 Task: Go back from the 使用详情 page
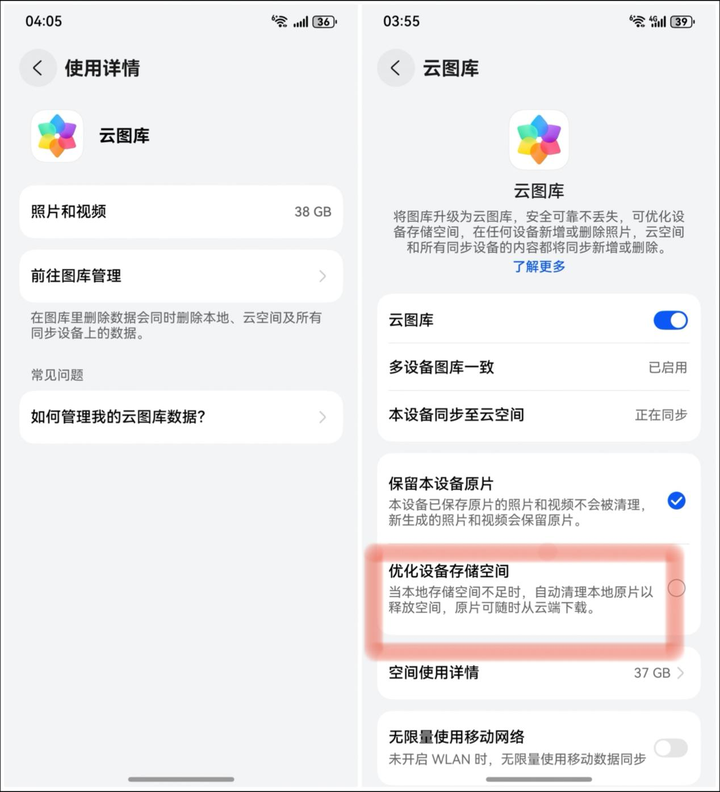click(37, 68)
